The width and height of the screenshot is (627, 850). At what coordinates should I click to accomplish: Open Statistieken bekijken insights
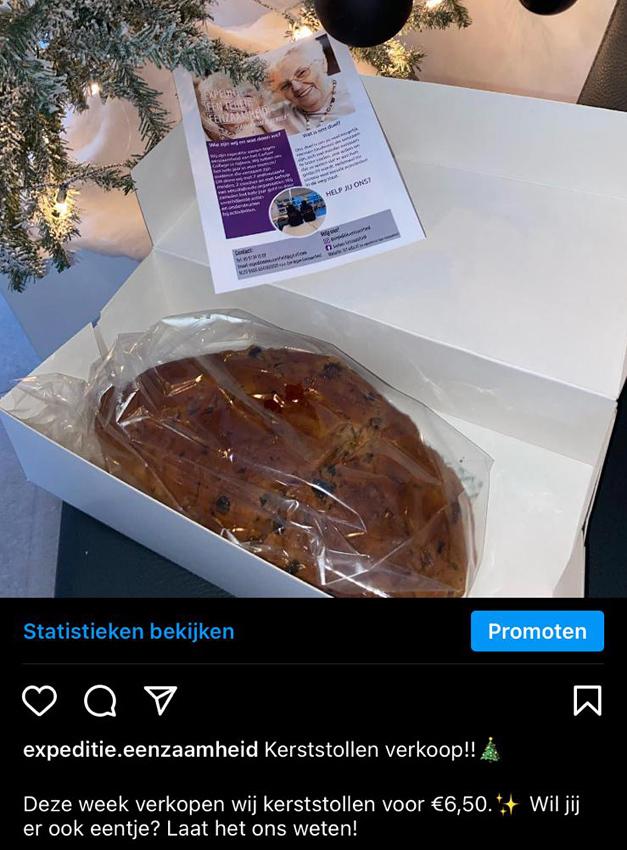click(x=129, y=631)
